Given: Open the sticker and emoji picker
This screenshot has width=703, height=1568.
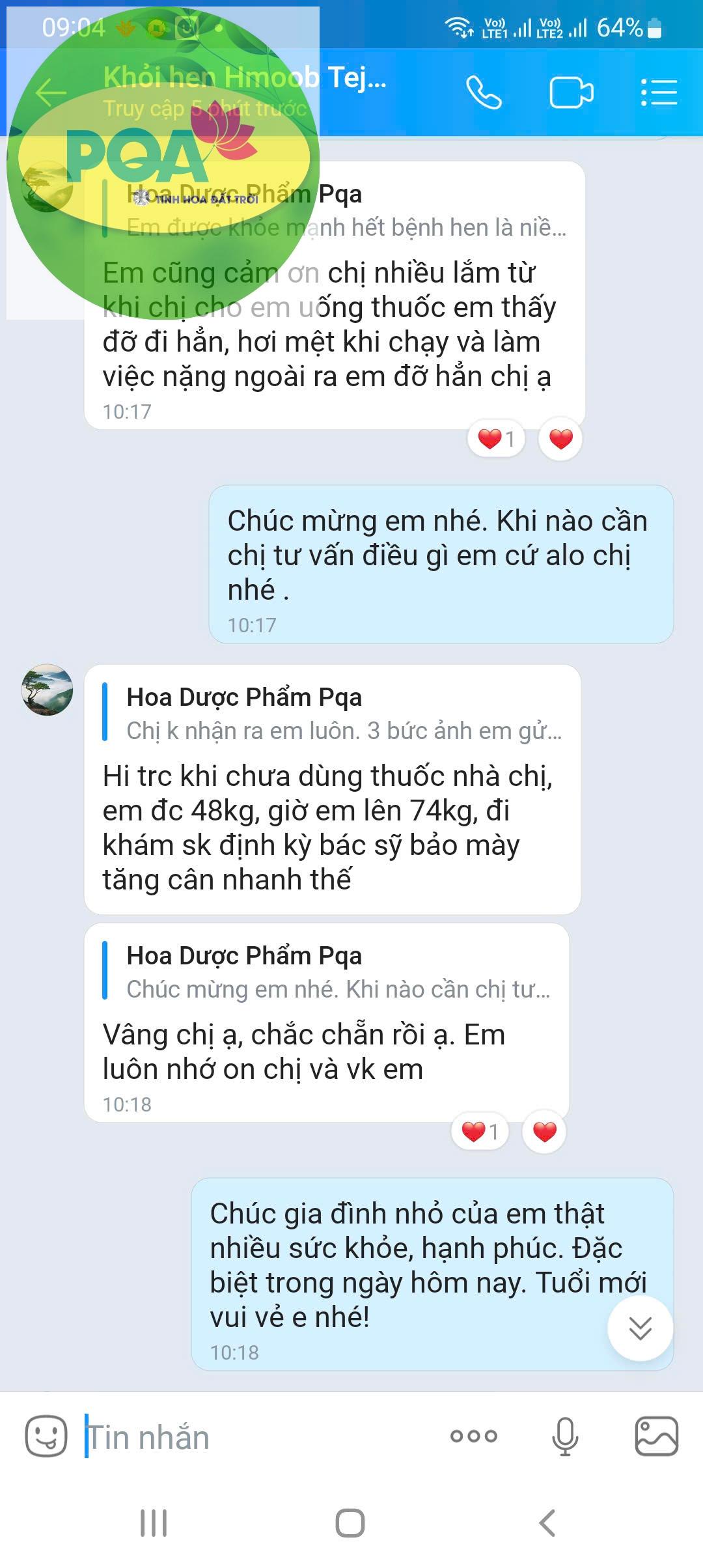Looking at the screenshot, I should [x=46, y=1436].
